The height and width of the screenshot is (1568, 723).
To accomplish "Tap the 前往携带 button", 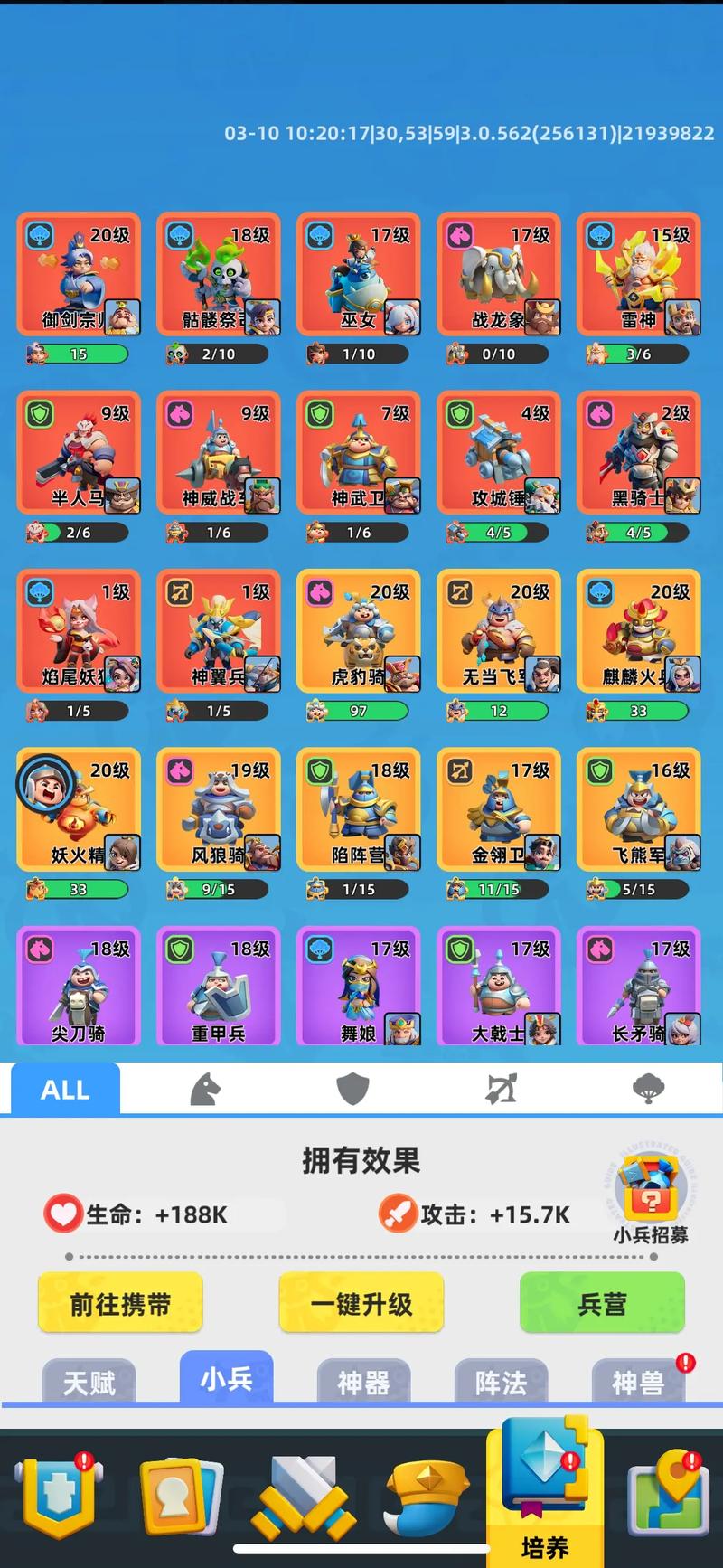I will coord(120,1303).
